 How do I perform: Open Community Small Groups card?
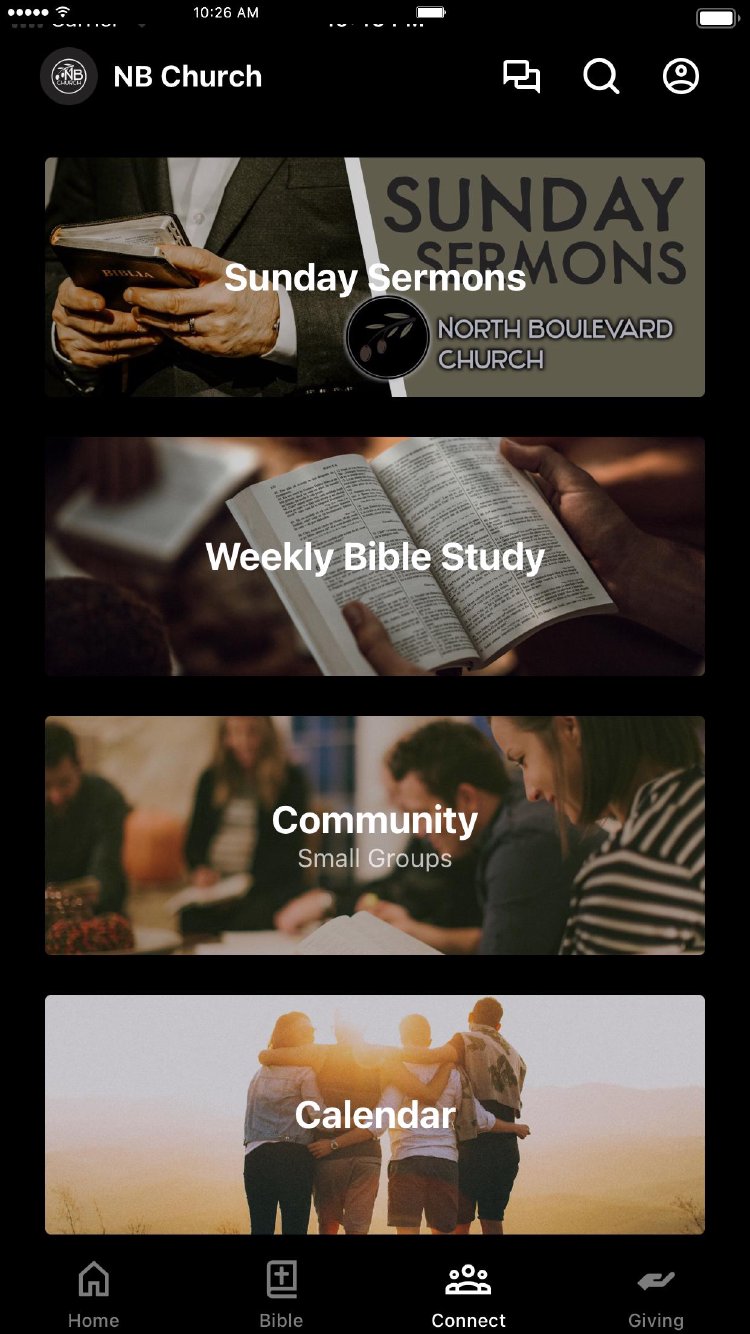pyautogui.click(x=375, y=835)
